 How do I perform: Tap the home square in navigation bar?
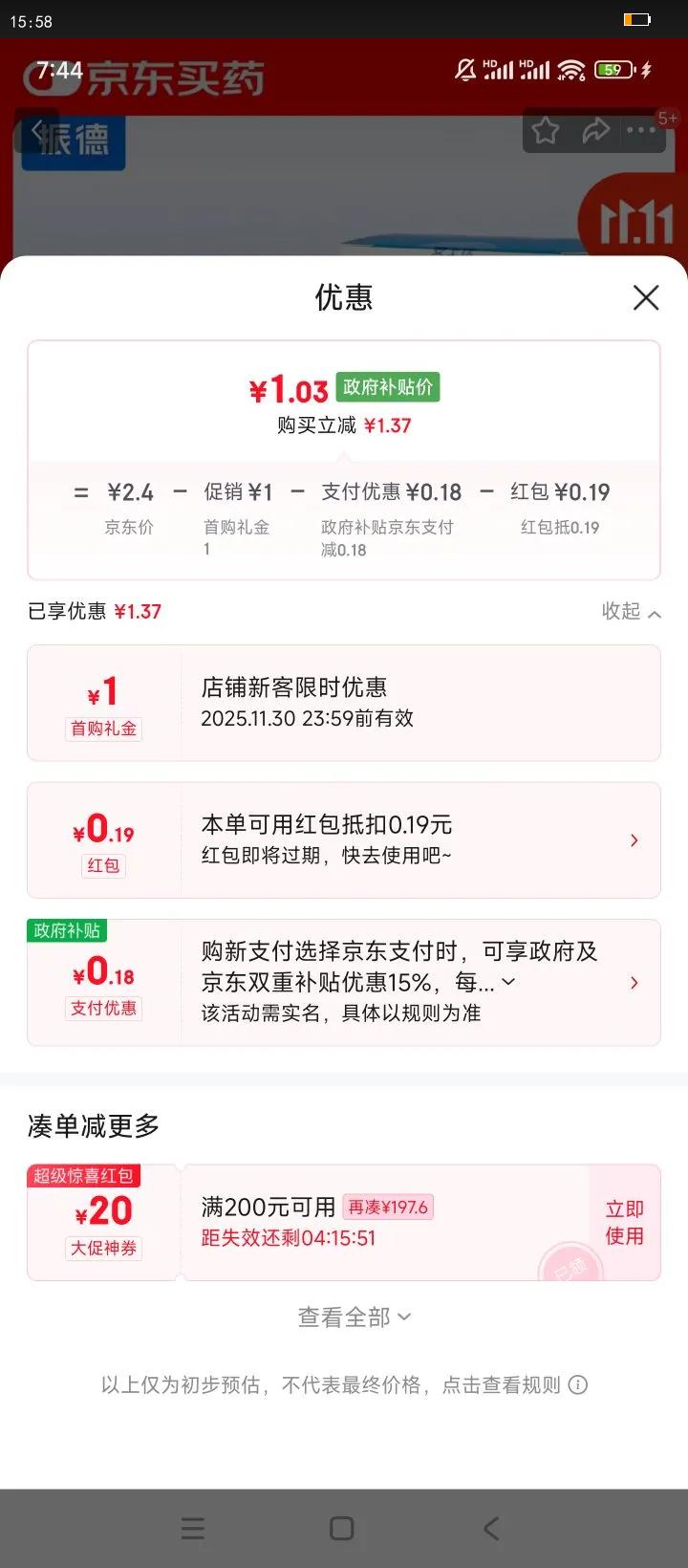(340, 1528)
